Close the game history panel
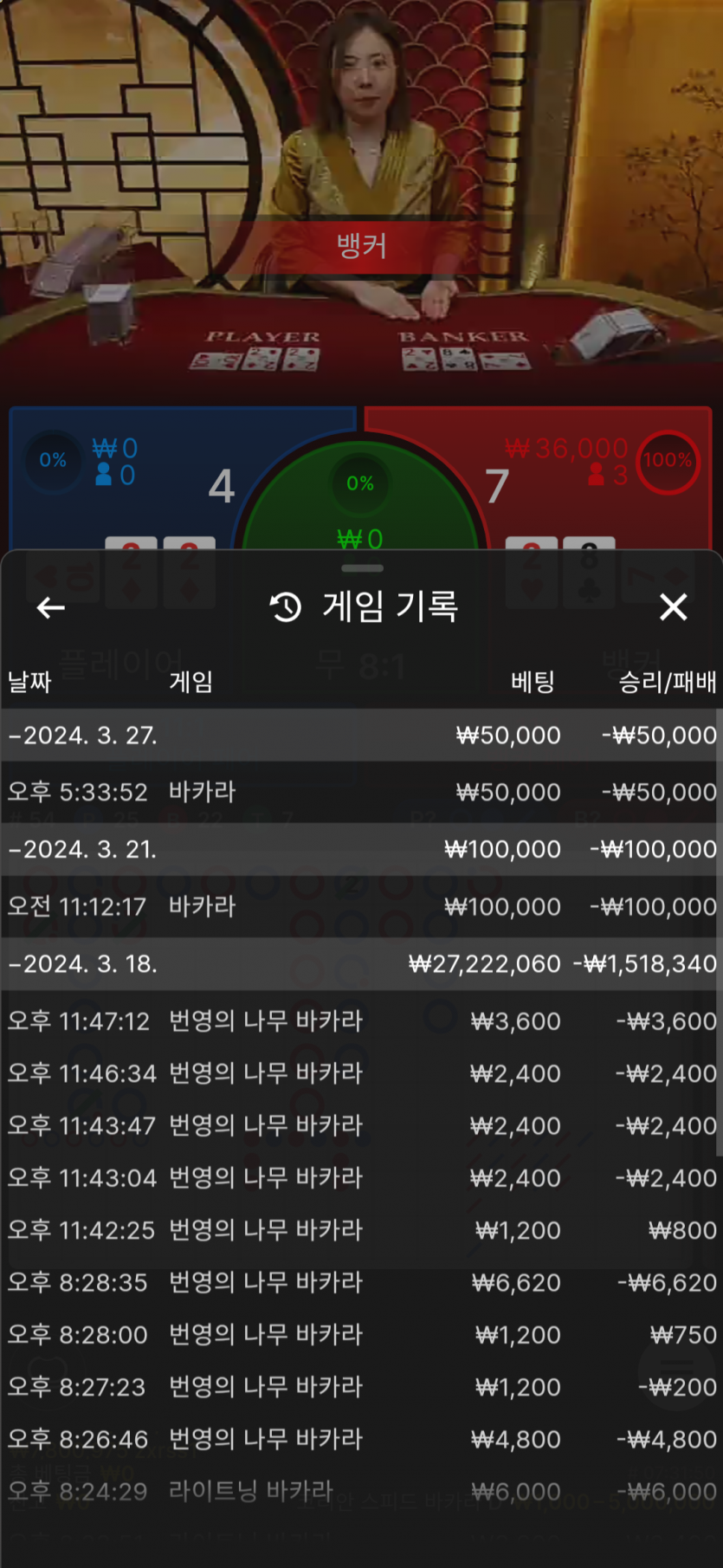723x1568 pixels. [673, 607]
